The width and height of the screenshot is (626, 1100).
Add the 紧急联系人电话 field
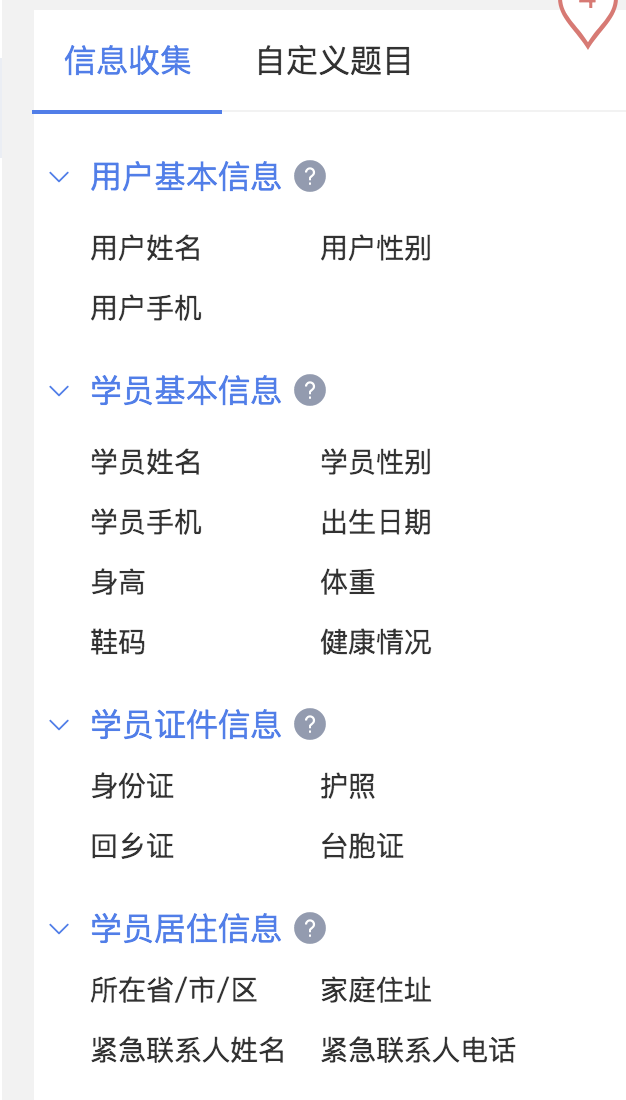click(x=418, y=1050)
